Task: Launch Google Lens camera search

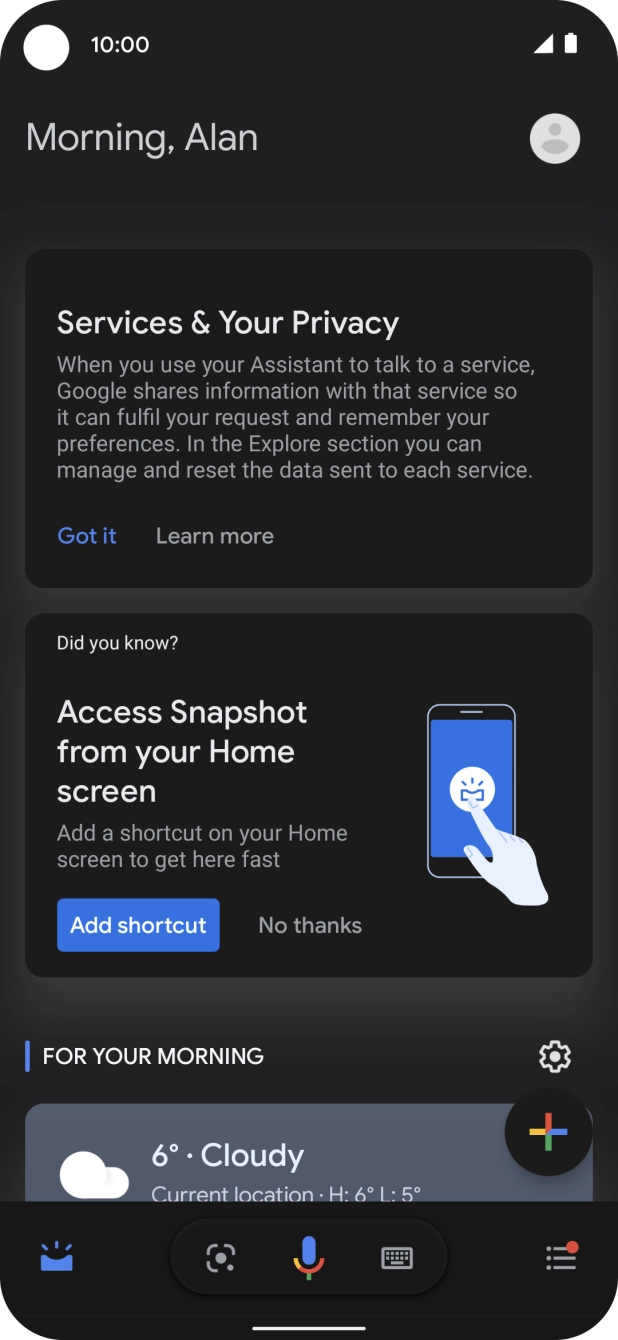Action: coord(221,1258)
